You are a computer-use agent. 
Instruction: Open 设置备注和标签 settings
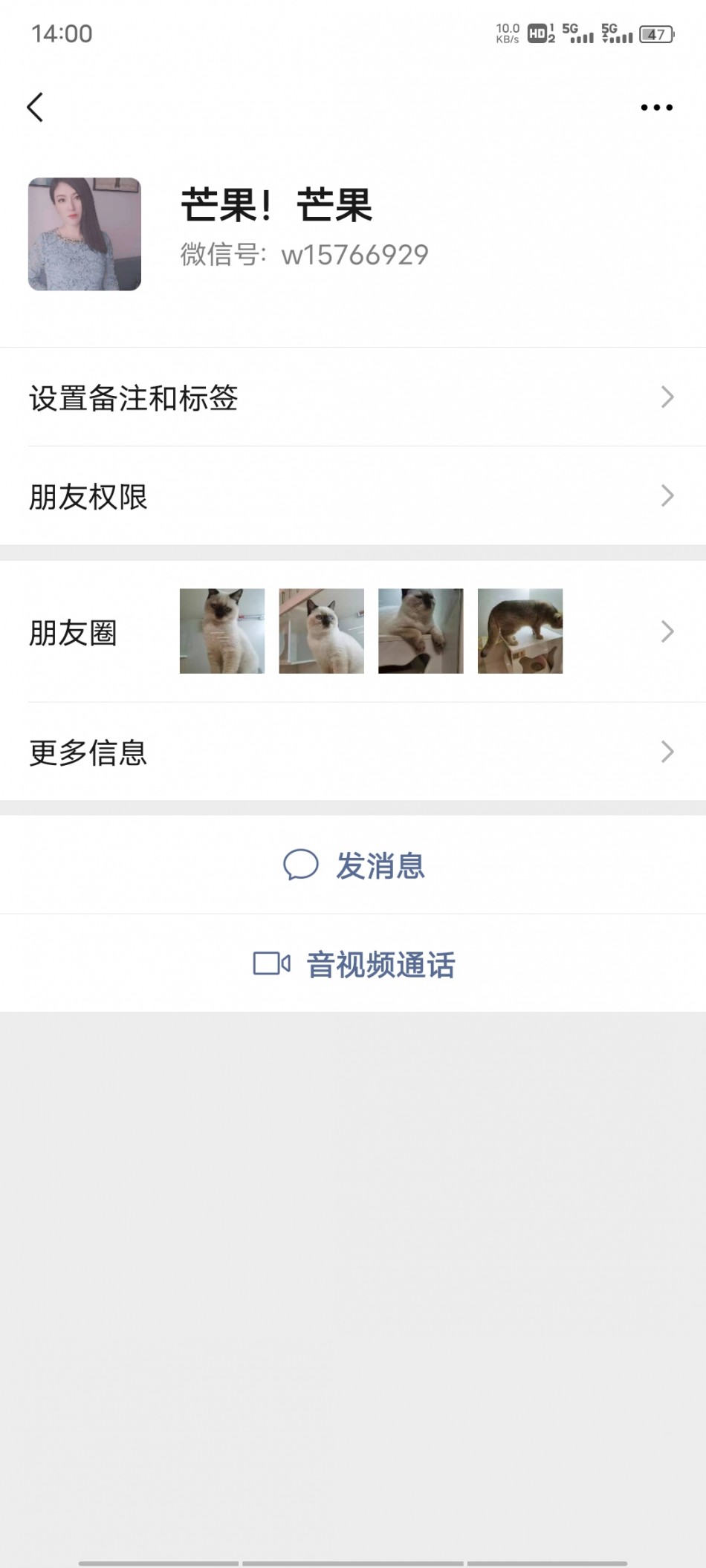[x=353, y=397]
